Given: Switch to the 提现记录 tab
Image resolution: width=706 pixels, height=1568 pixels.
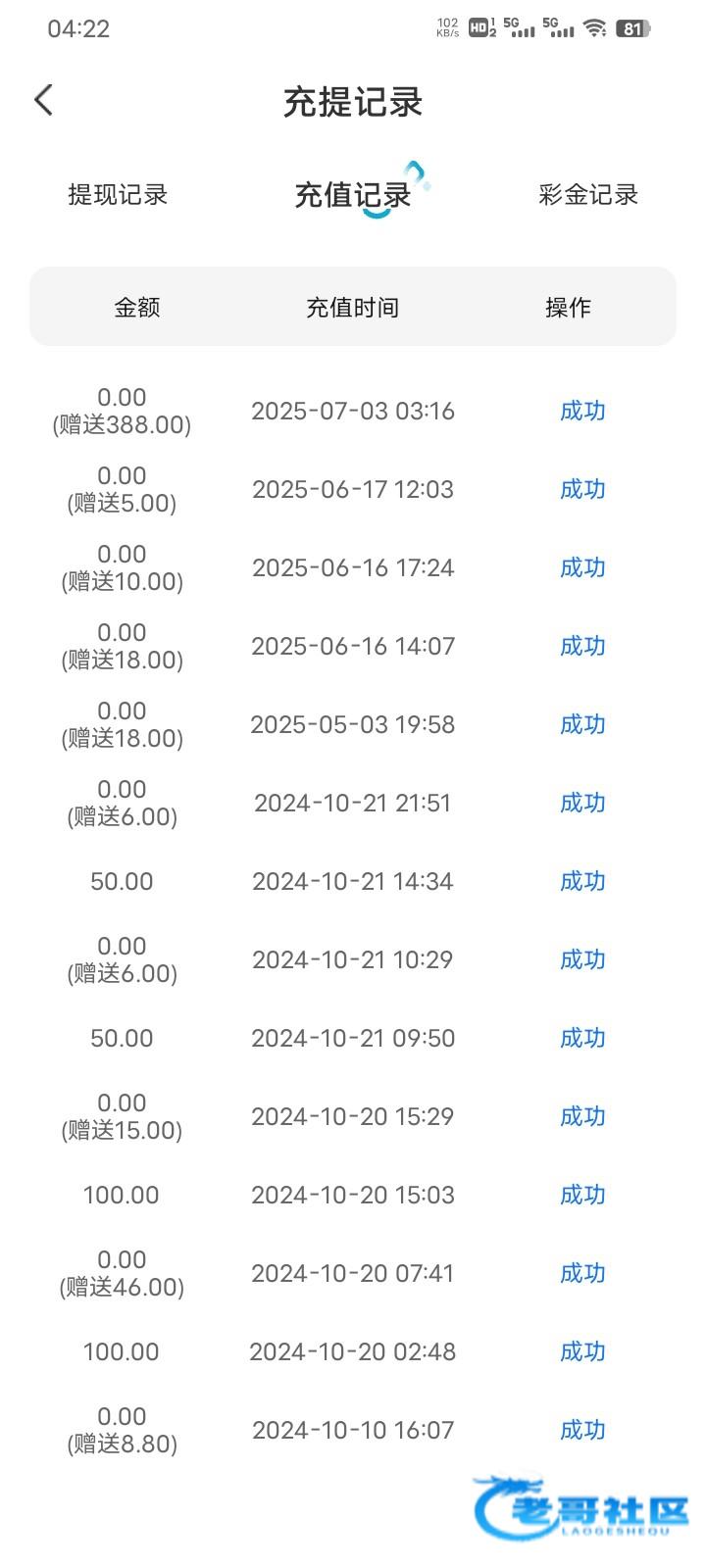Looking at the screenshot, I should pos(118,194).
